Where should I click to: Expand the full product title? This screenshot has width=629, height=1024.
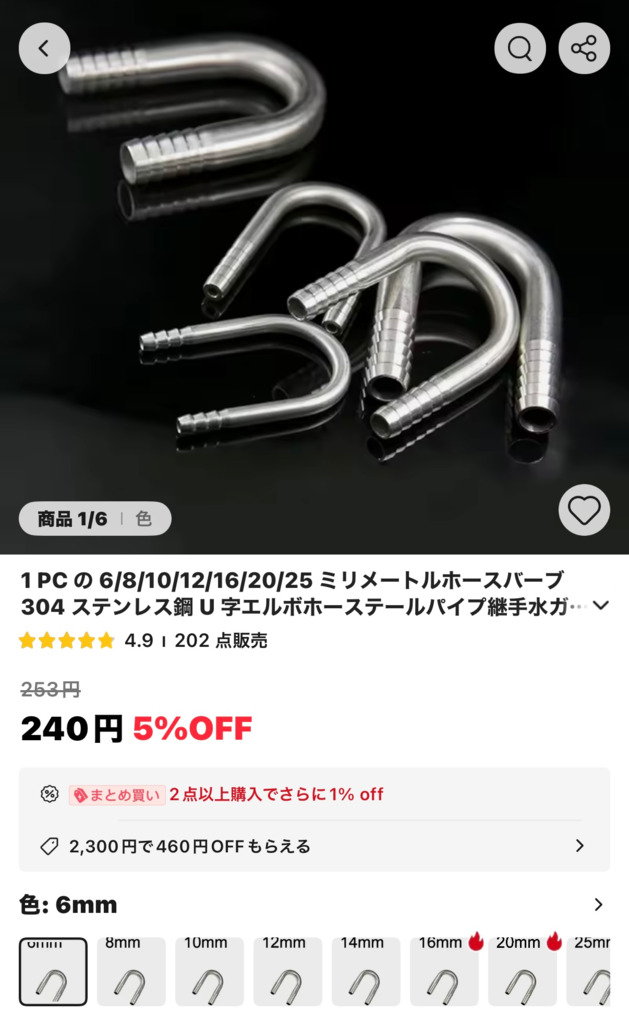tap(601, 605)
